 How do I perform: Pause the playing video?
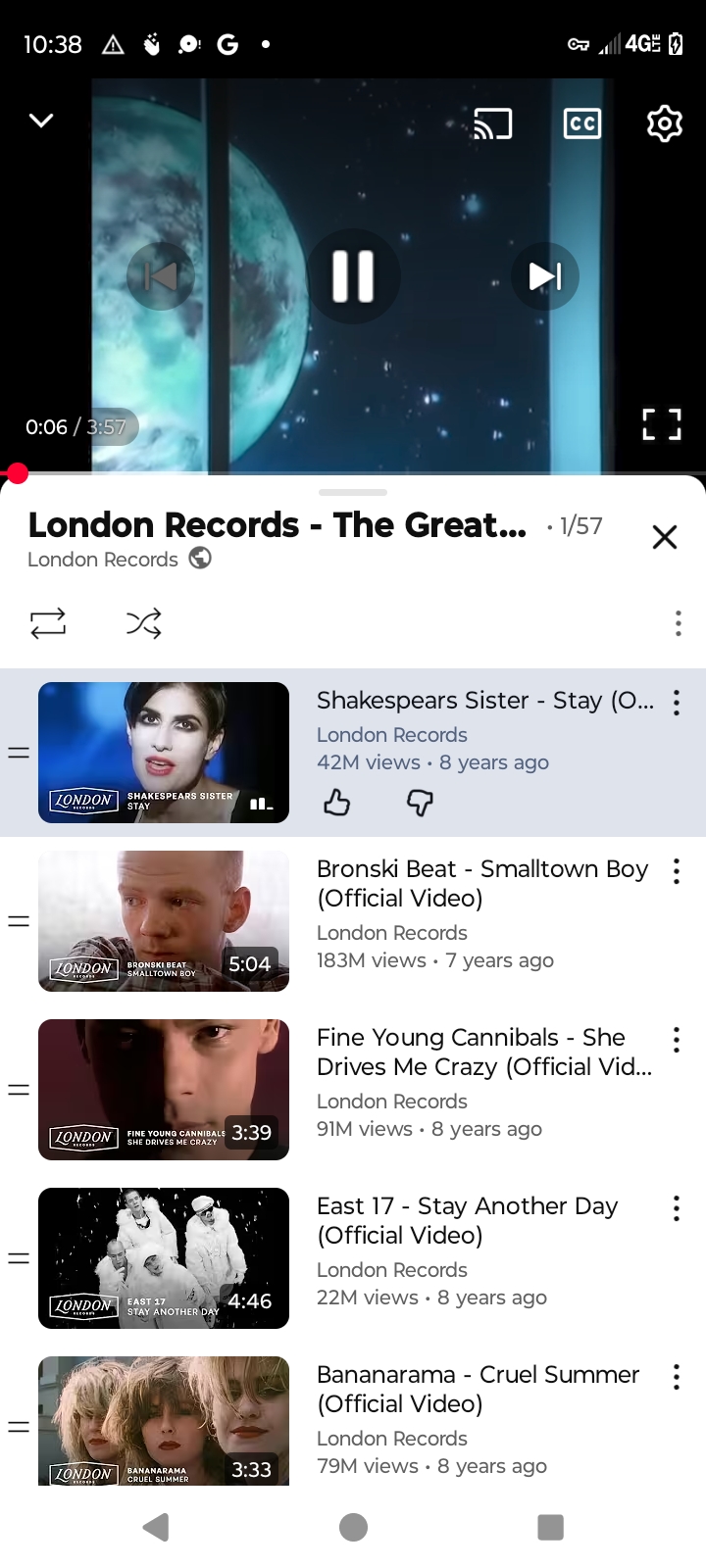coord(353,276)
